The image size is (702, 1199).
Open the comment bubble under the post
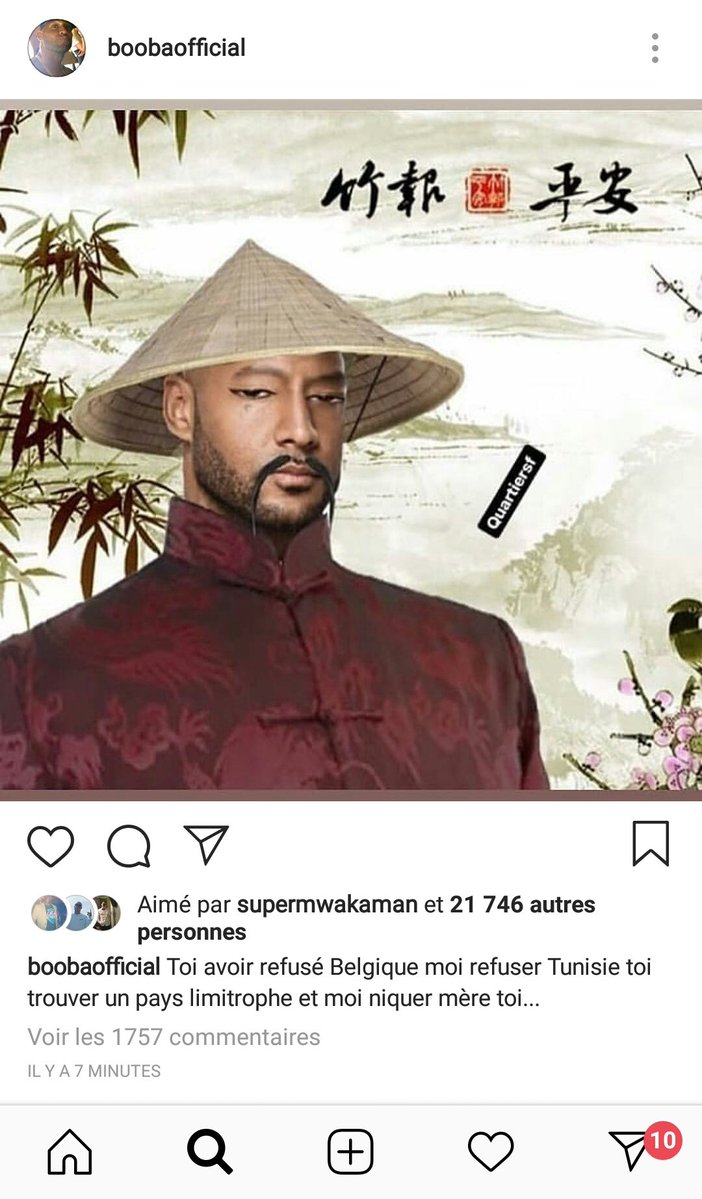(x=129, y=846)
